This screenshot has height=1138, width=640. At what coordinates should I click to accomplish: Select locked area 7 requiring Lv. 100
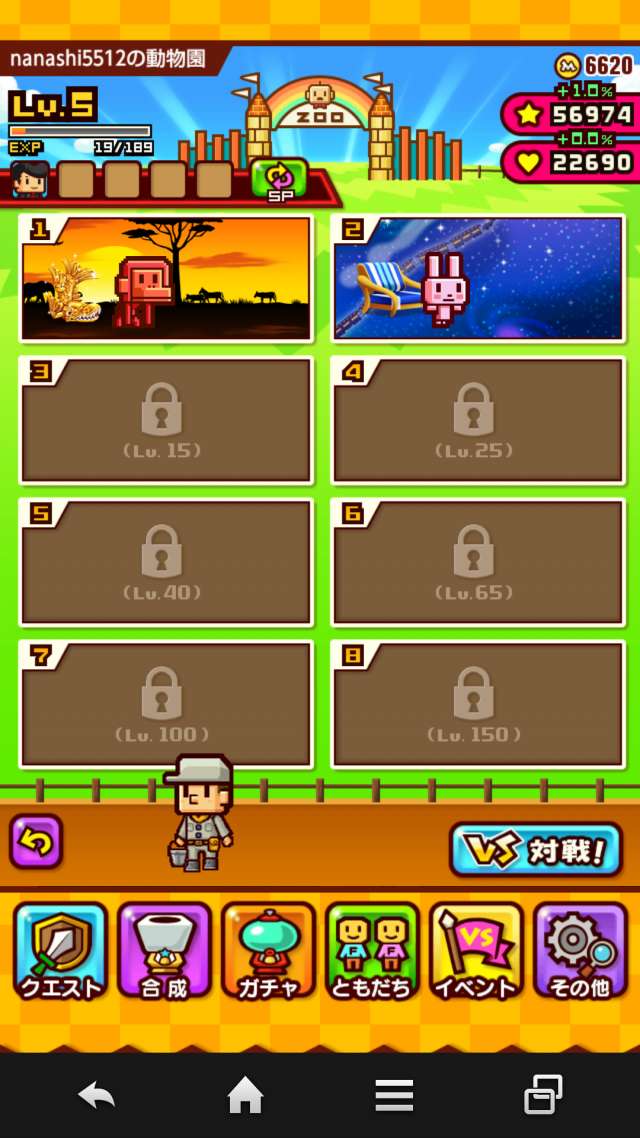[x=166, y=704]
